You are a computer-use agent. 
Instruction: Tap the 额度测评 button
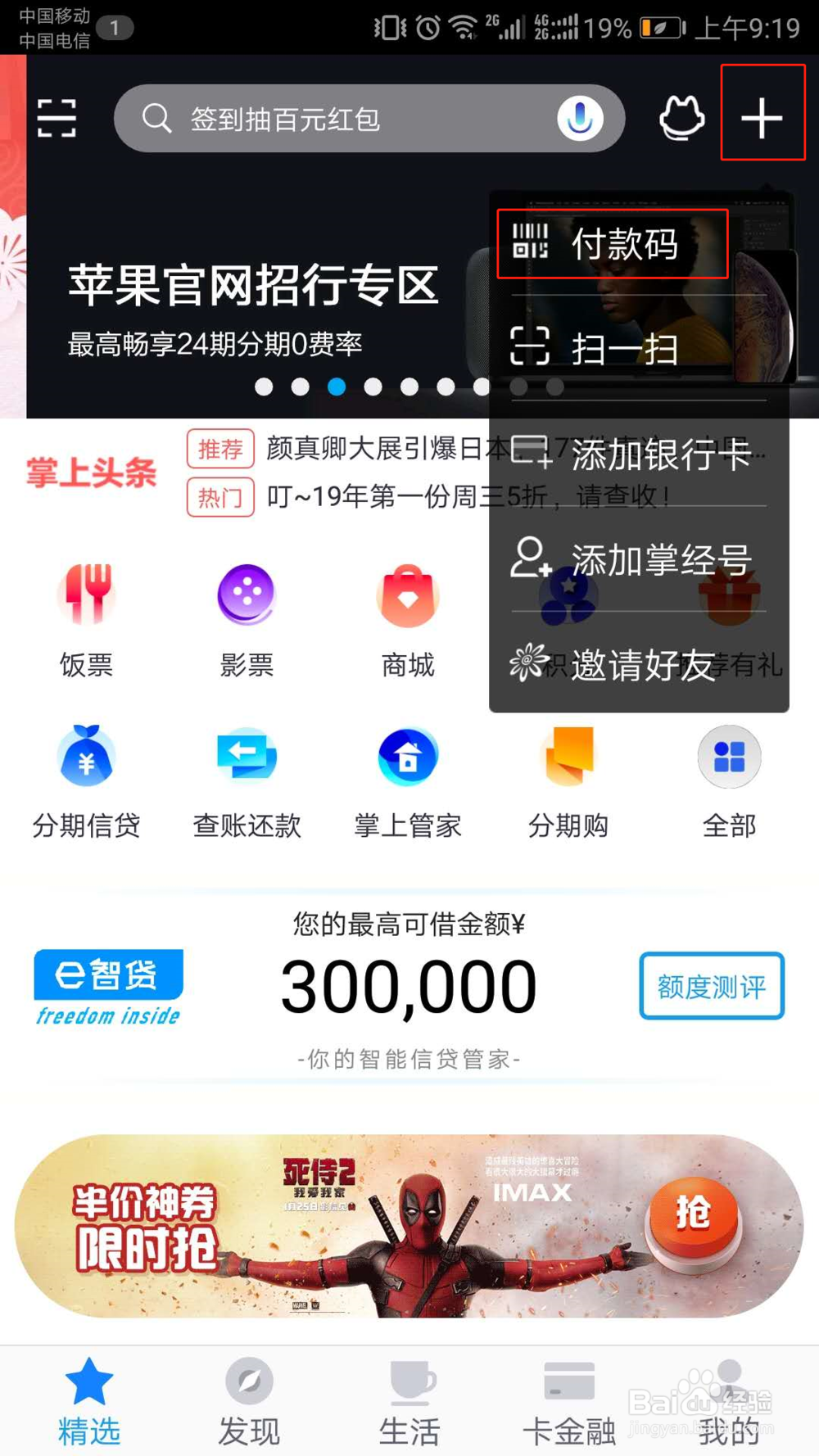[711, 986]
